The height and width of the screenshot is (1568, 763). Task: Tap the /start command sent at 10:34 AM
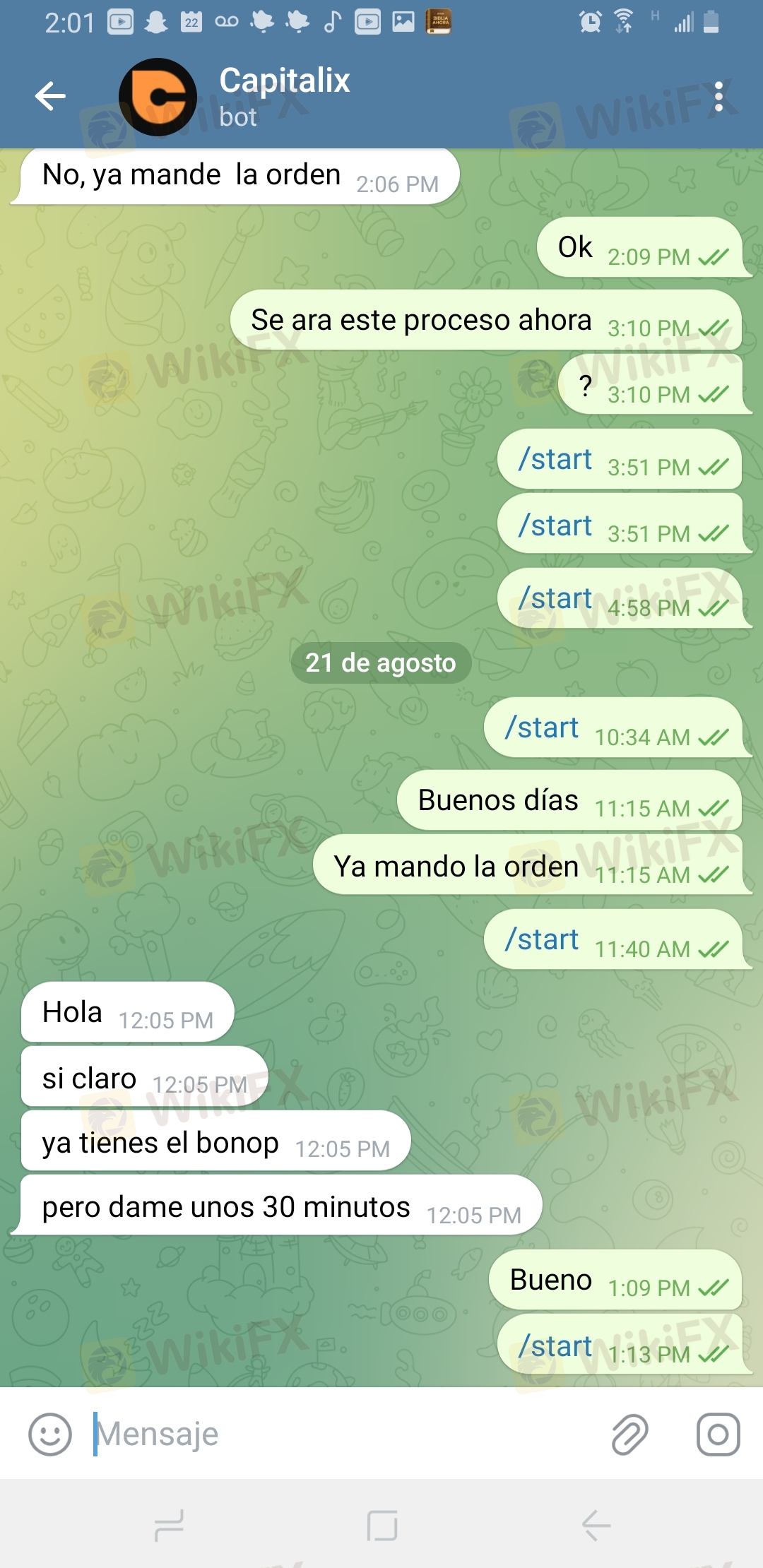click(x=542, y=727)
